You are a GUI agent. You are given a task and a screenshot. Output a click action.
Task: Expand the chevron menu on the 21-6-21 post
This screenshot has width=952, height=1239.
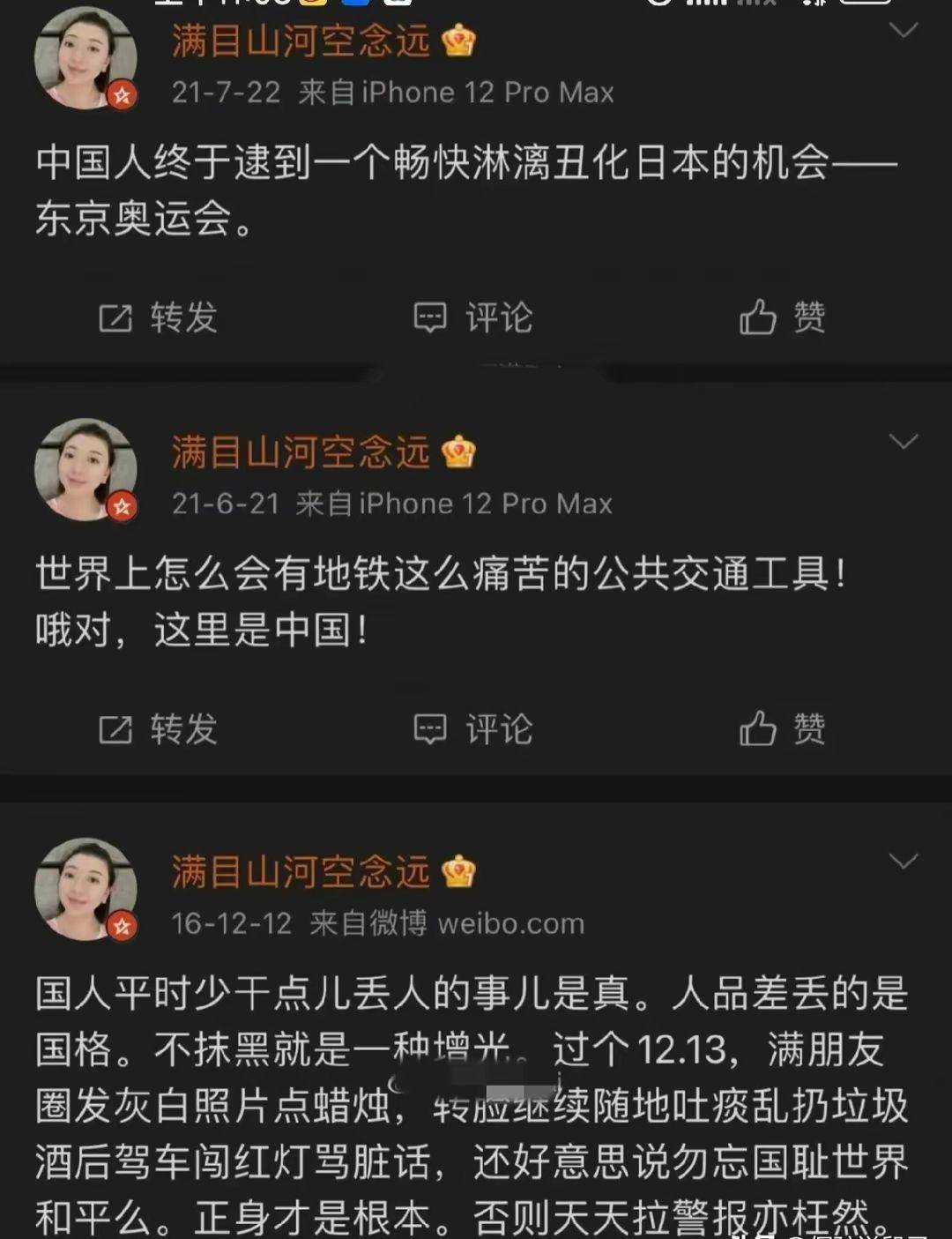[x=904, y=441]
